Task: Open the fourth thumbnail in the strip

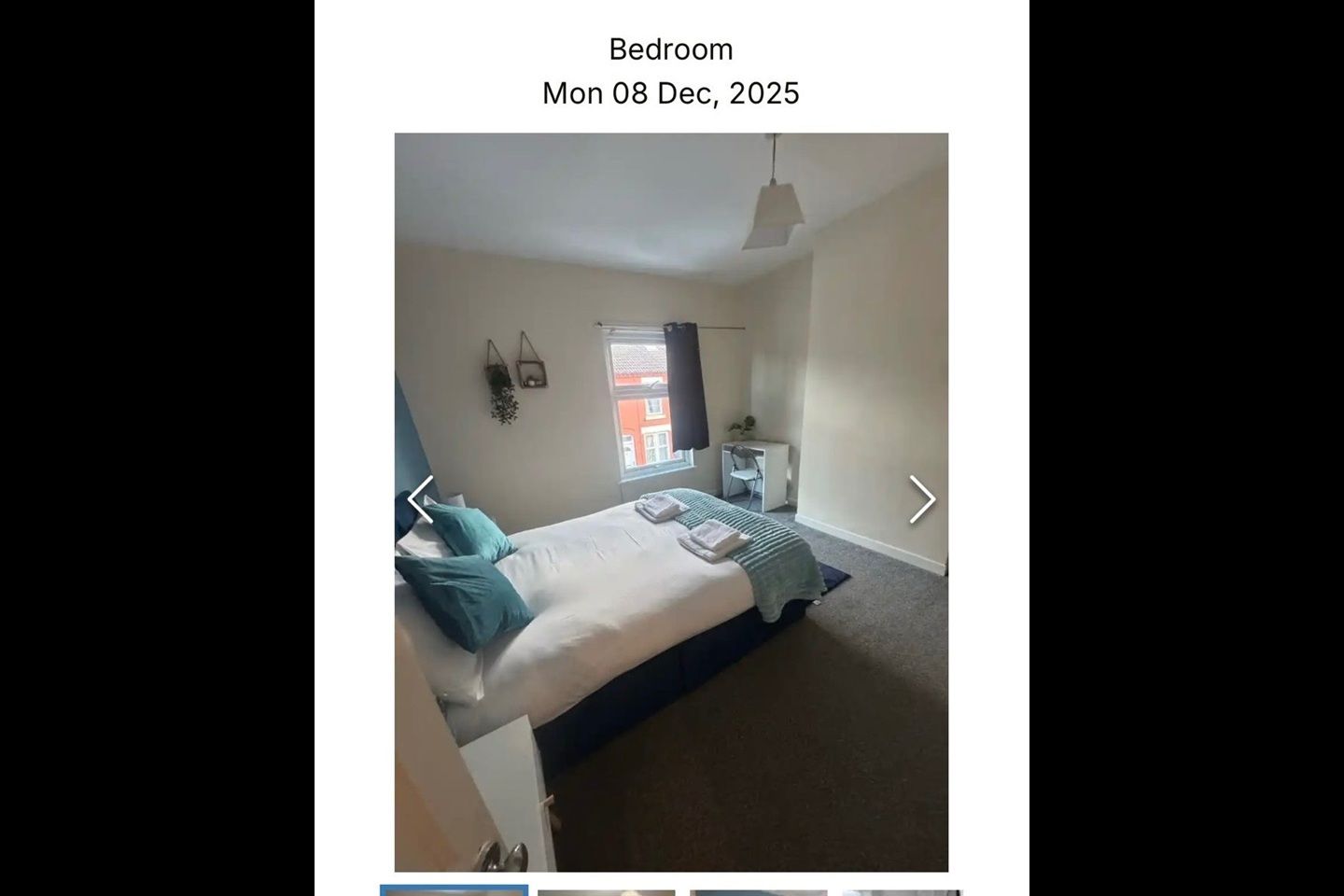Action: tap(901, 891)
